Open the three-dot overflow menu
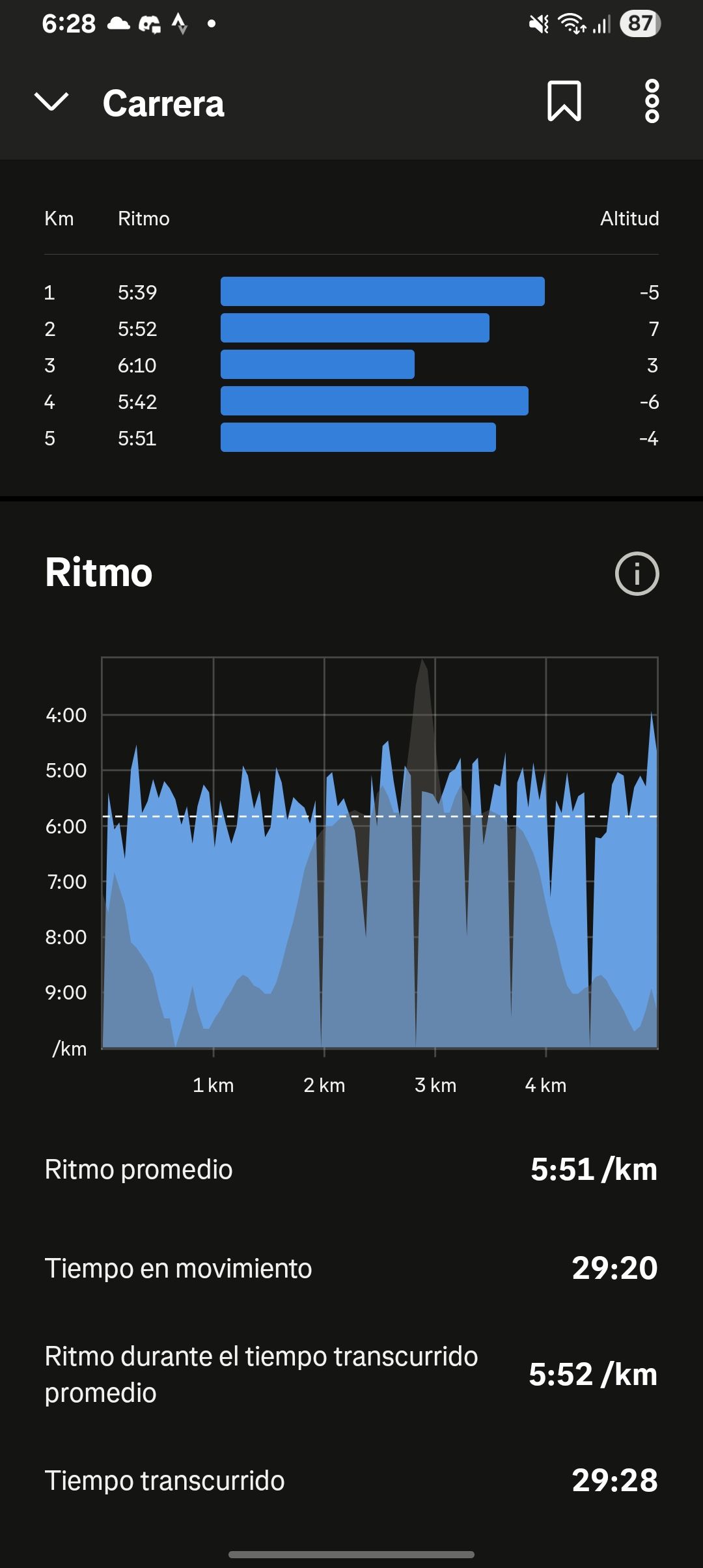The height and width of the screenshot is (1568, 703). (x=652, y=102)
